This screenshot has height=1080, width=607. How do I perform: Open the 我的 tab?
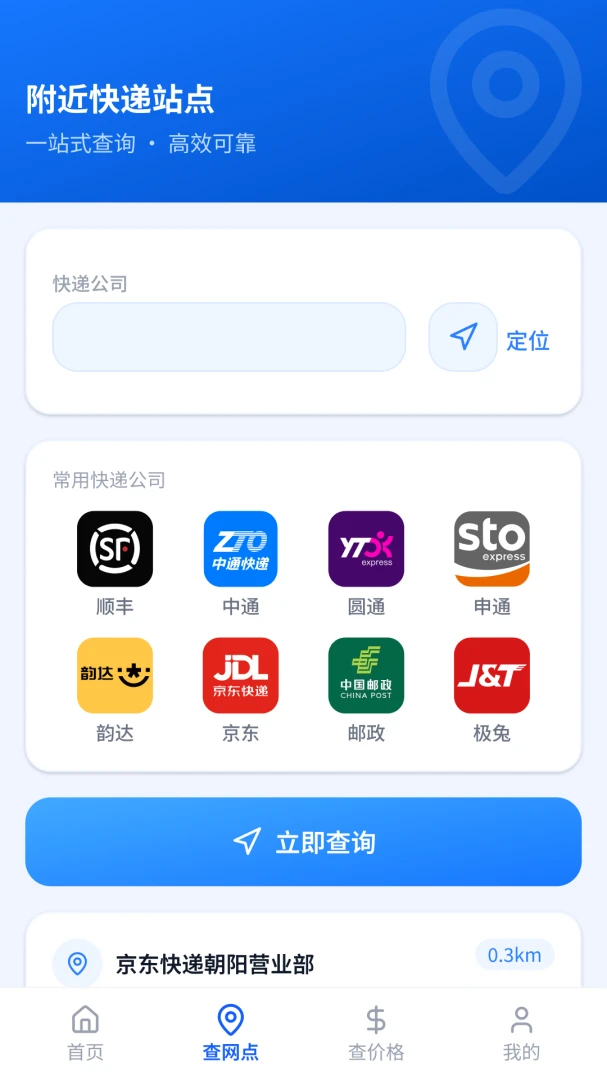(522, 1033)
